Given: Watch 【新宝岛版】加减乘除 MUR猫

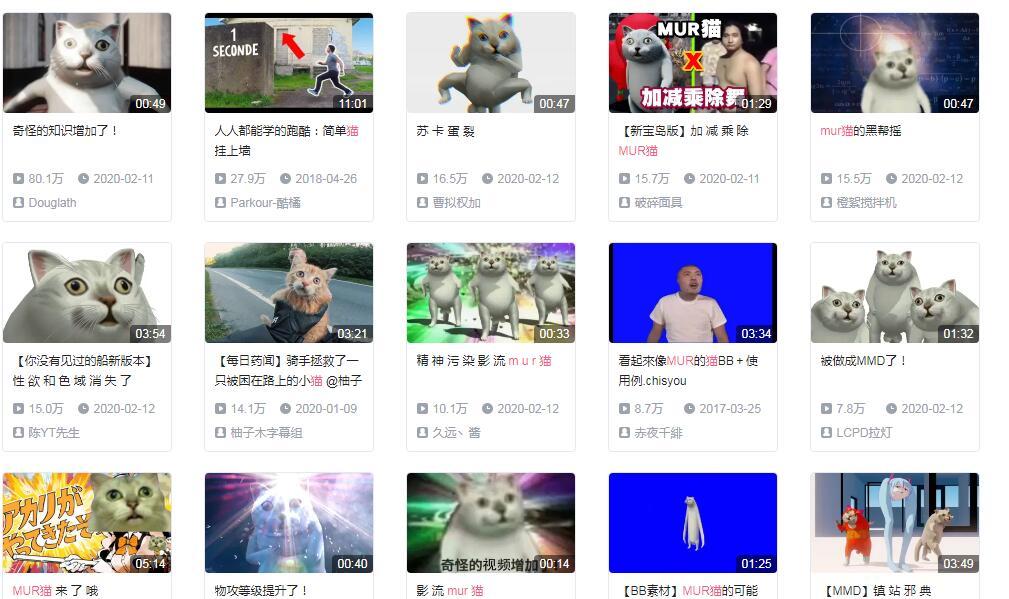Looking at the screenshot, I should pyautogui.click(x=692, y=62).
